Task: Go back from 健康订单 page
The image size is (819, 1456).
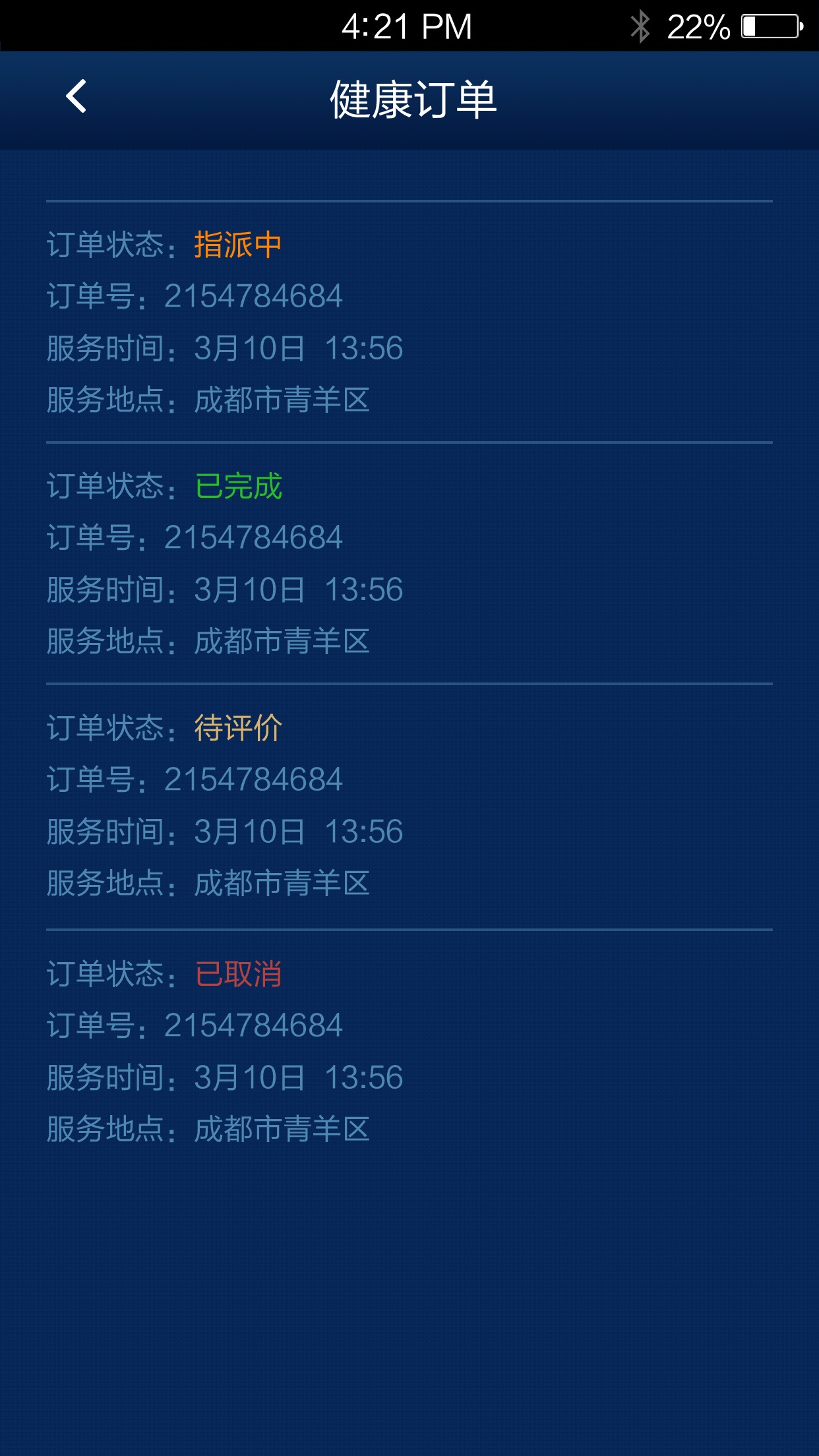Action: point(76,97)
